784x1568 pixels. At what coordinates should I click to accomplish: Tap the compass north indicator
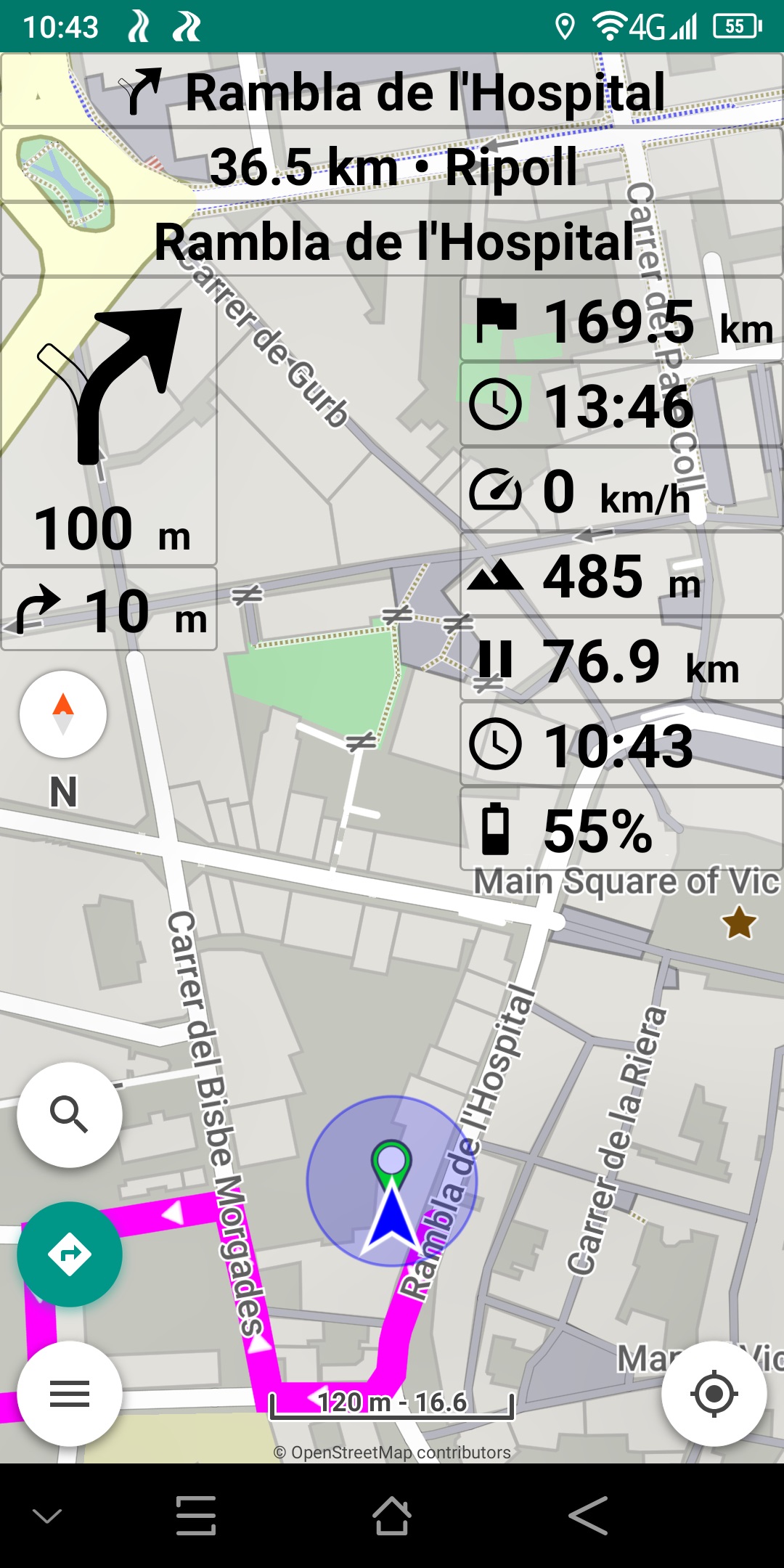click(x=63, y=714)
